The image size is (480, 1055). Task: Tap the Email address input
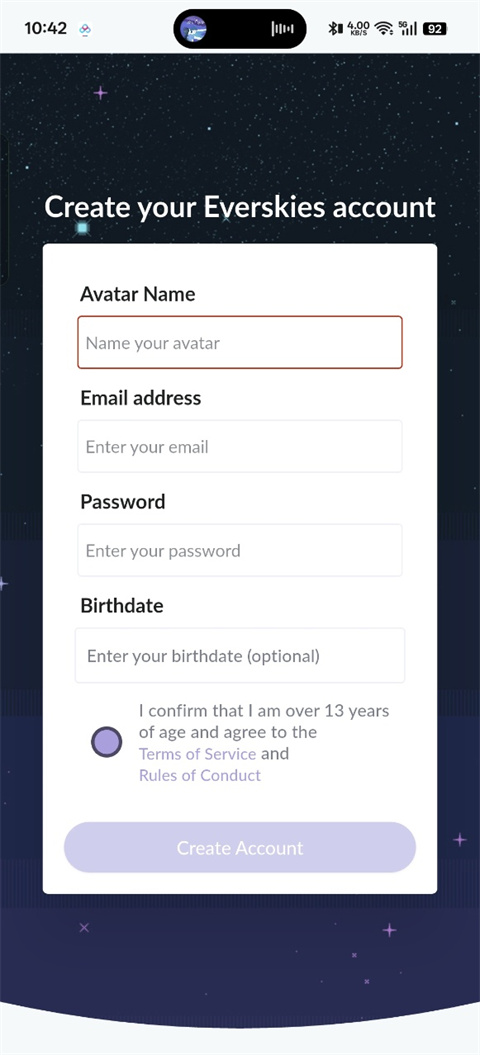pos(240,447)
